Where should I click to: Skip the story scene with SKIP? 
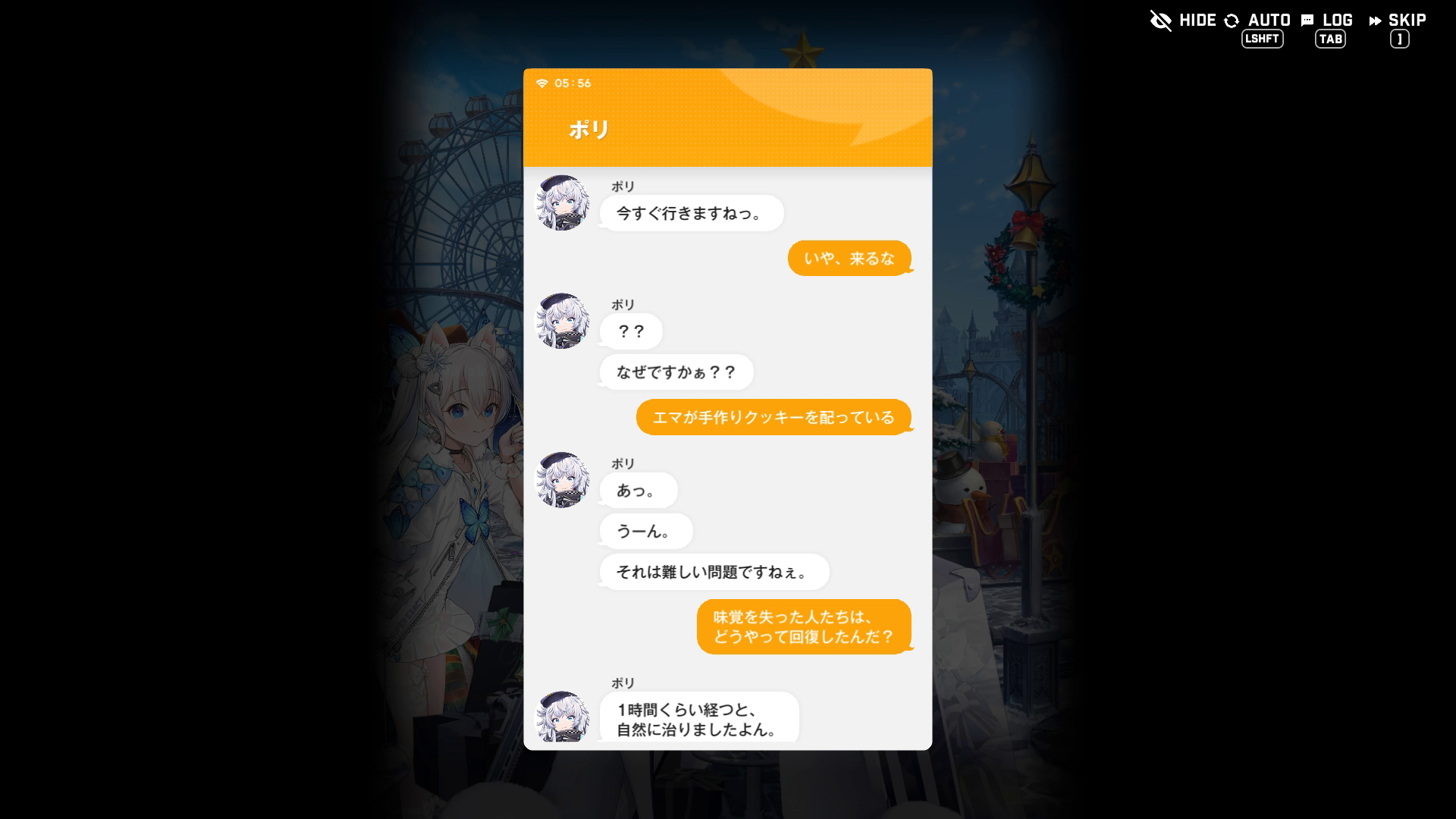point(1398,20)
